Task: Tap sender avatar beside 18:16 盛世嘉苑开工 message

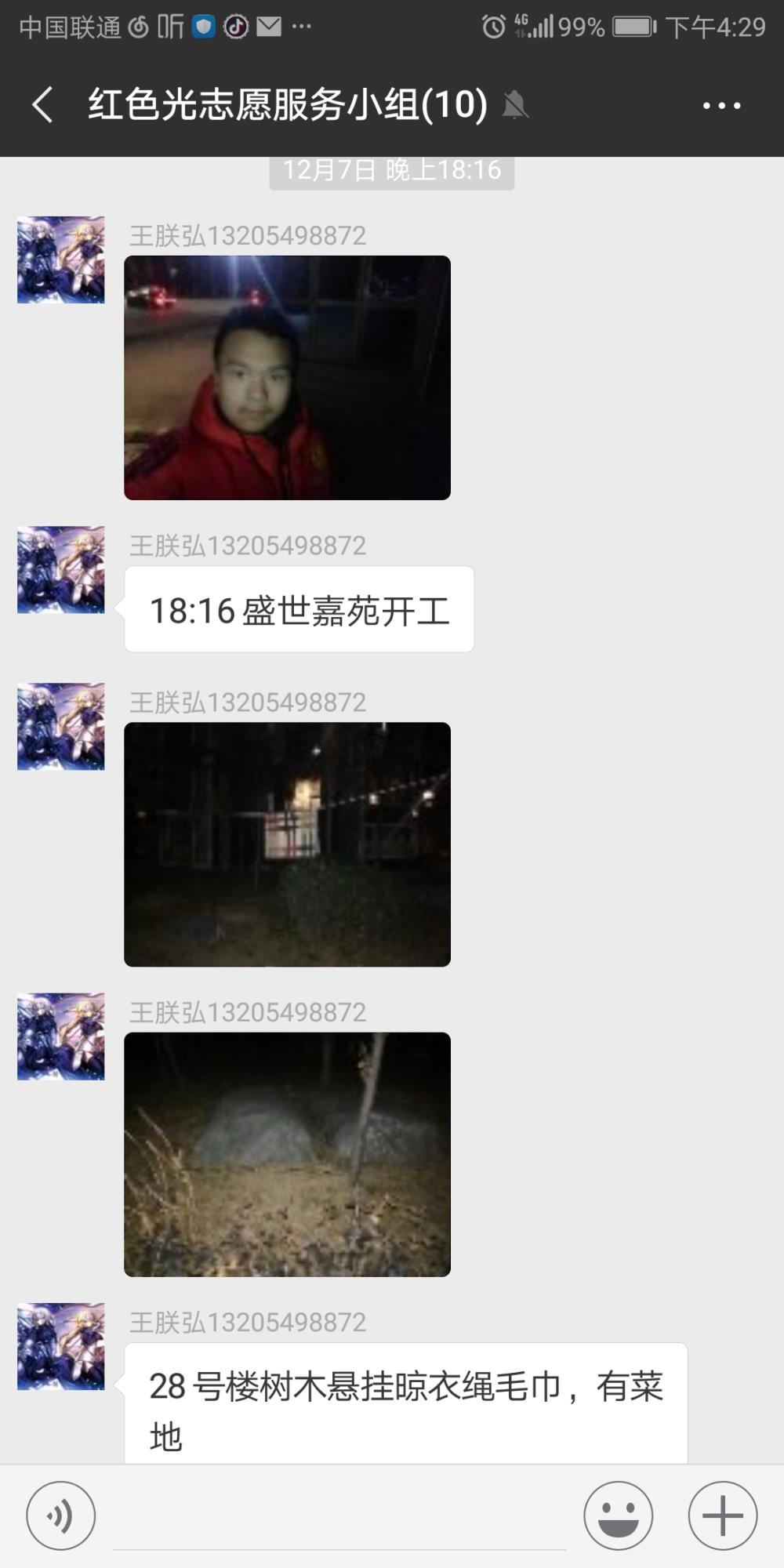Action: pos(61,570)
